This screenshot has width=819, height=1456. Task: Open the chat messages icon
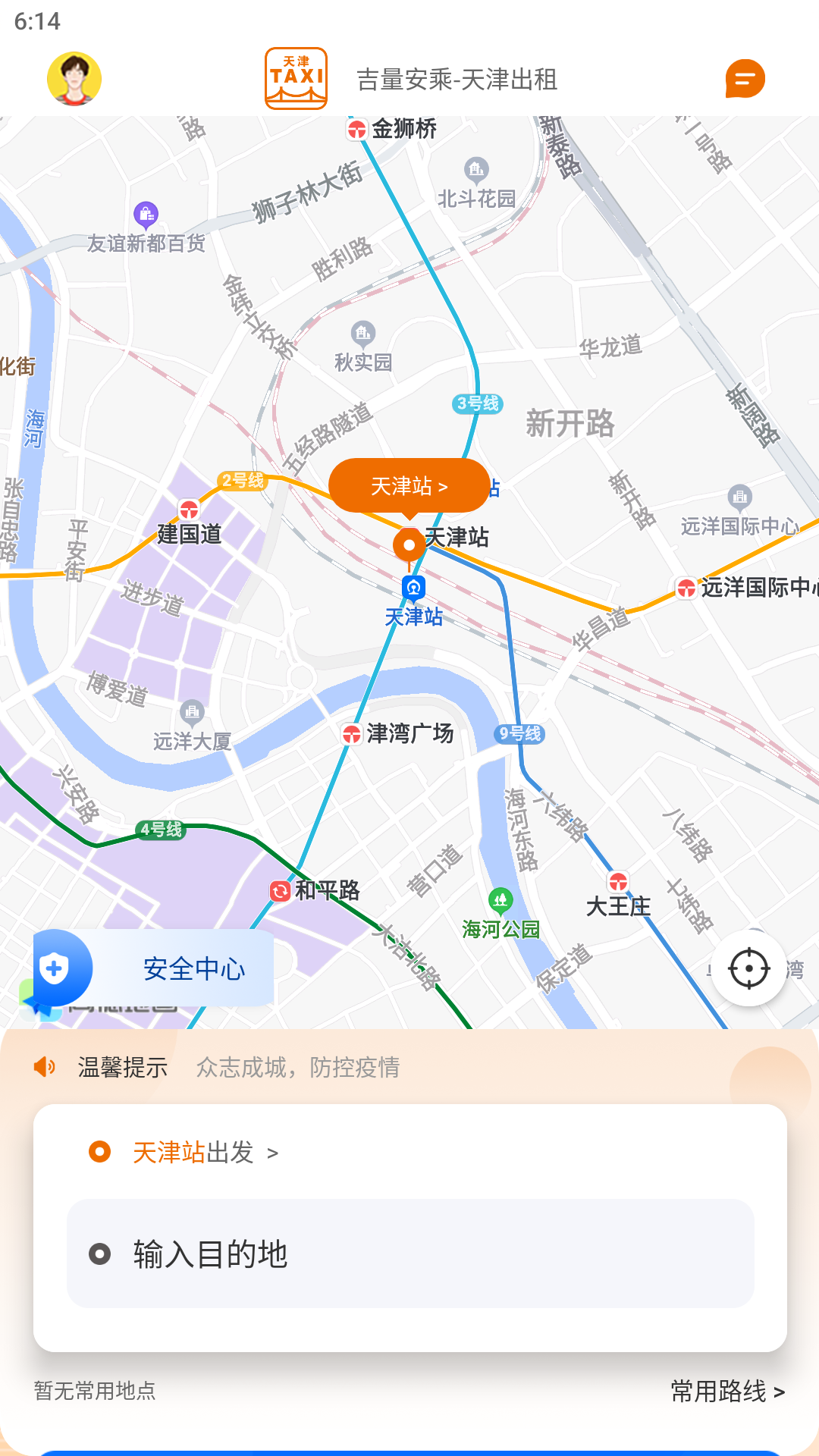(746, 78)
